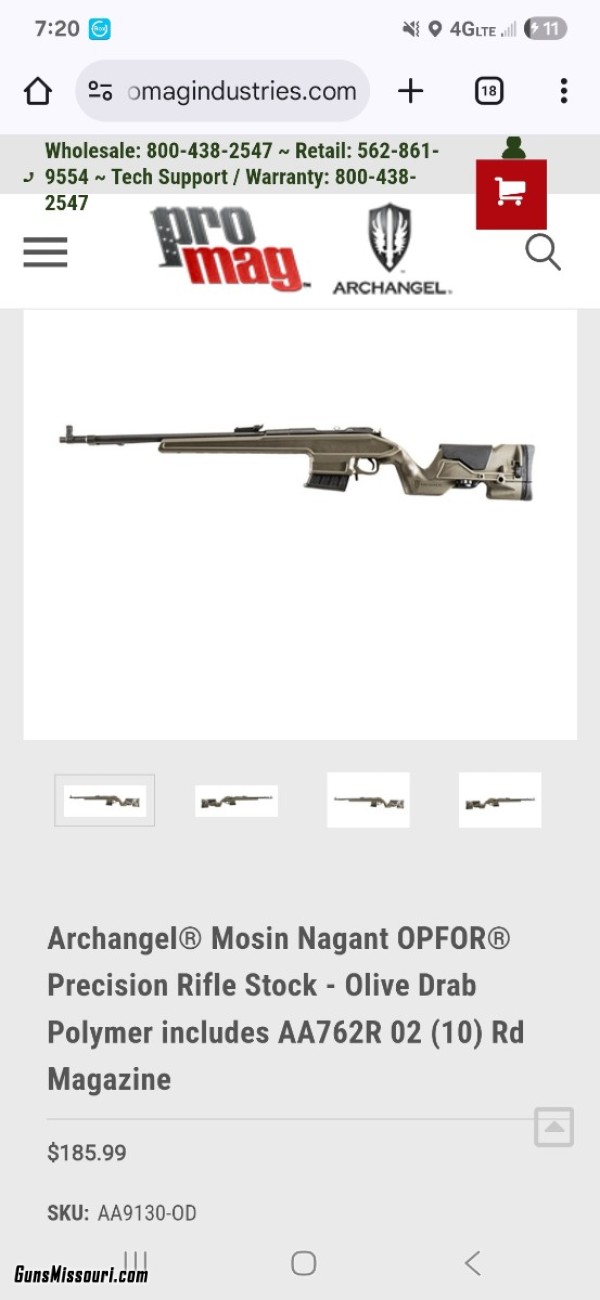Tap the system home button

304,1263
